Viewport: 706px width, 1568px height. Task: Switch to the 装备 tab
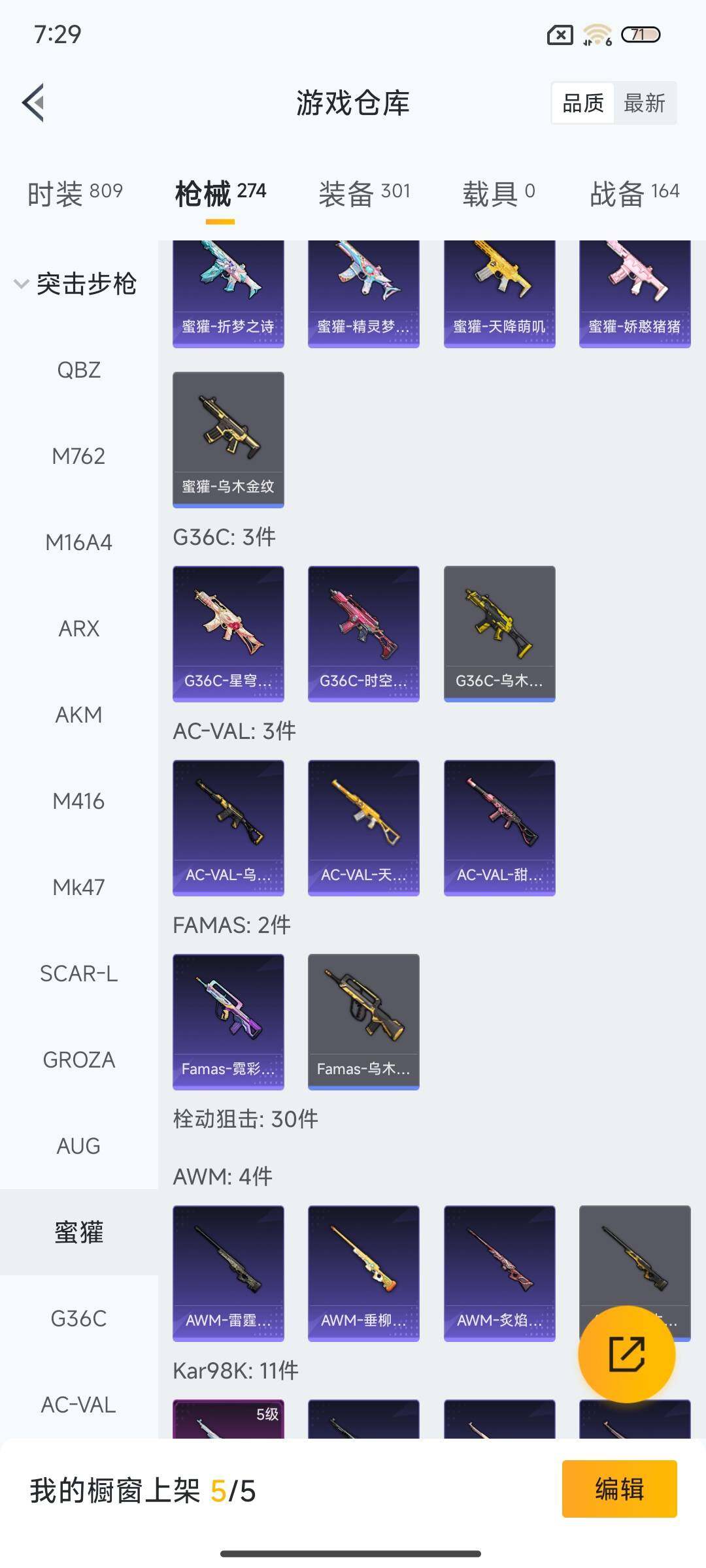pos(364,193)
